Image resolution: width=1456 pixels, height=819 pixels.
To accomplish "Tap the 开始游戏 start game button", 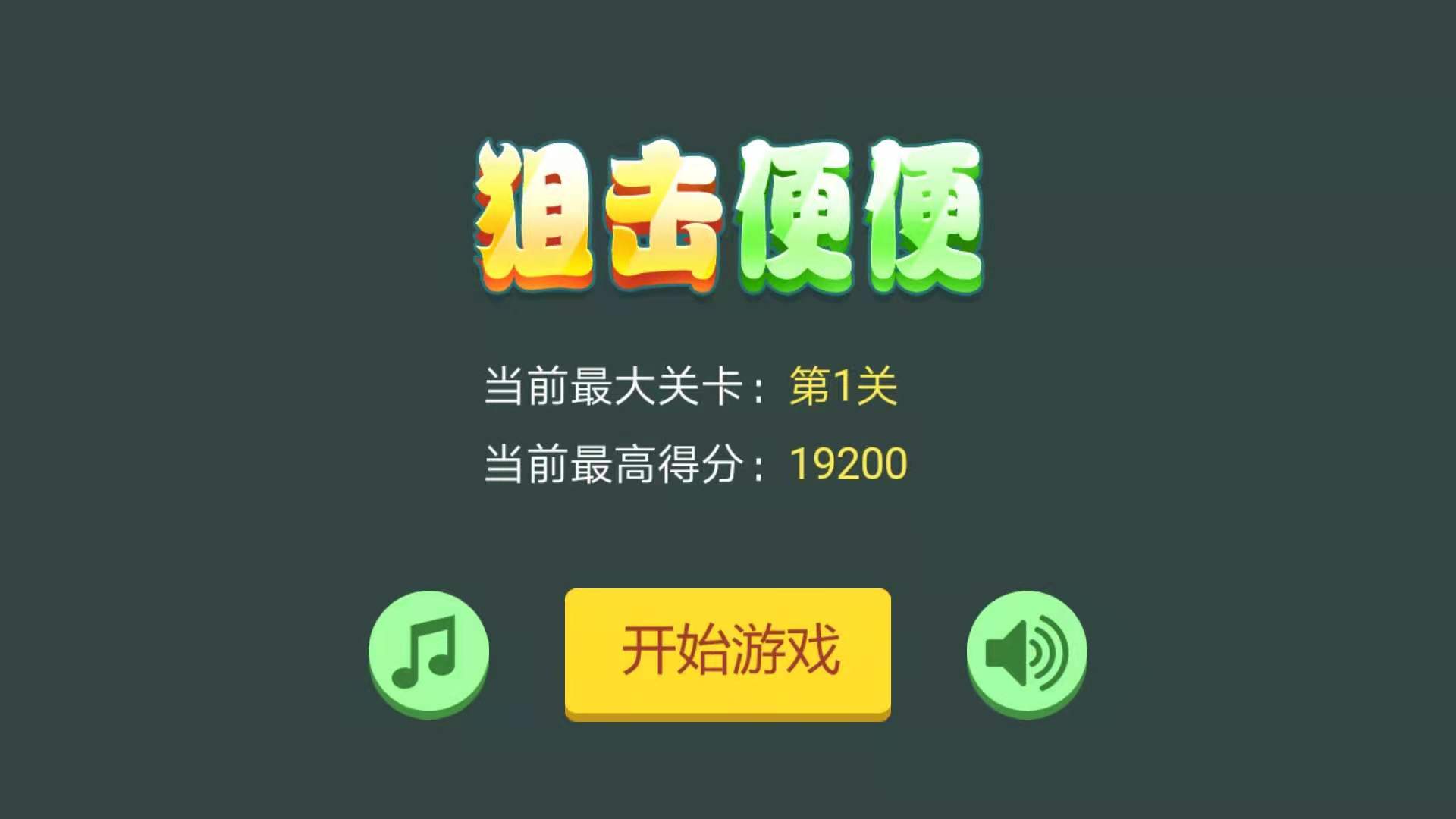I will pos(727,652).
